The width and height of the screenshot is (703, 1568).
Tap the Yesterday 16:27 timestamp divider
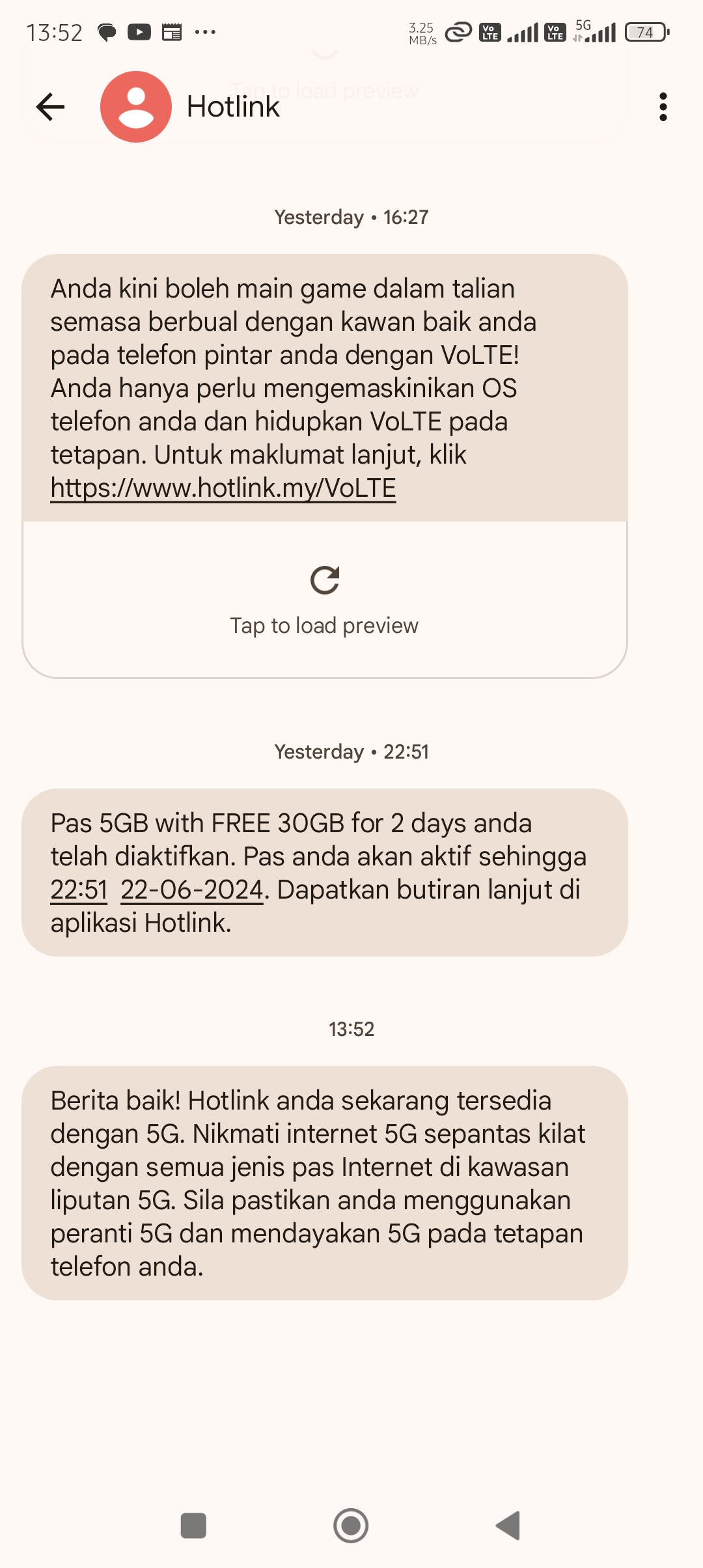pyautogui.click(x=351, y=217)
